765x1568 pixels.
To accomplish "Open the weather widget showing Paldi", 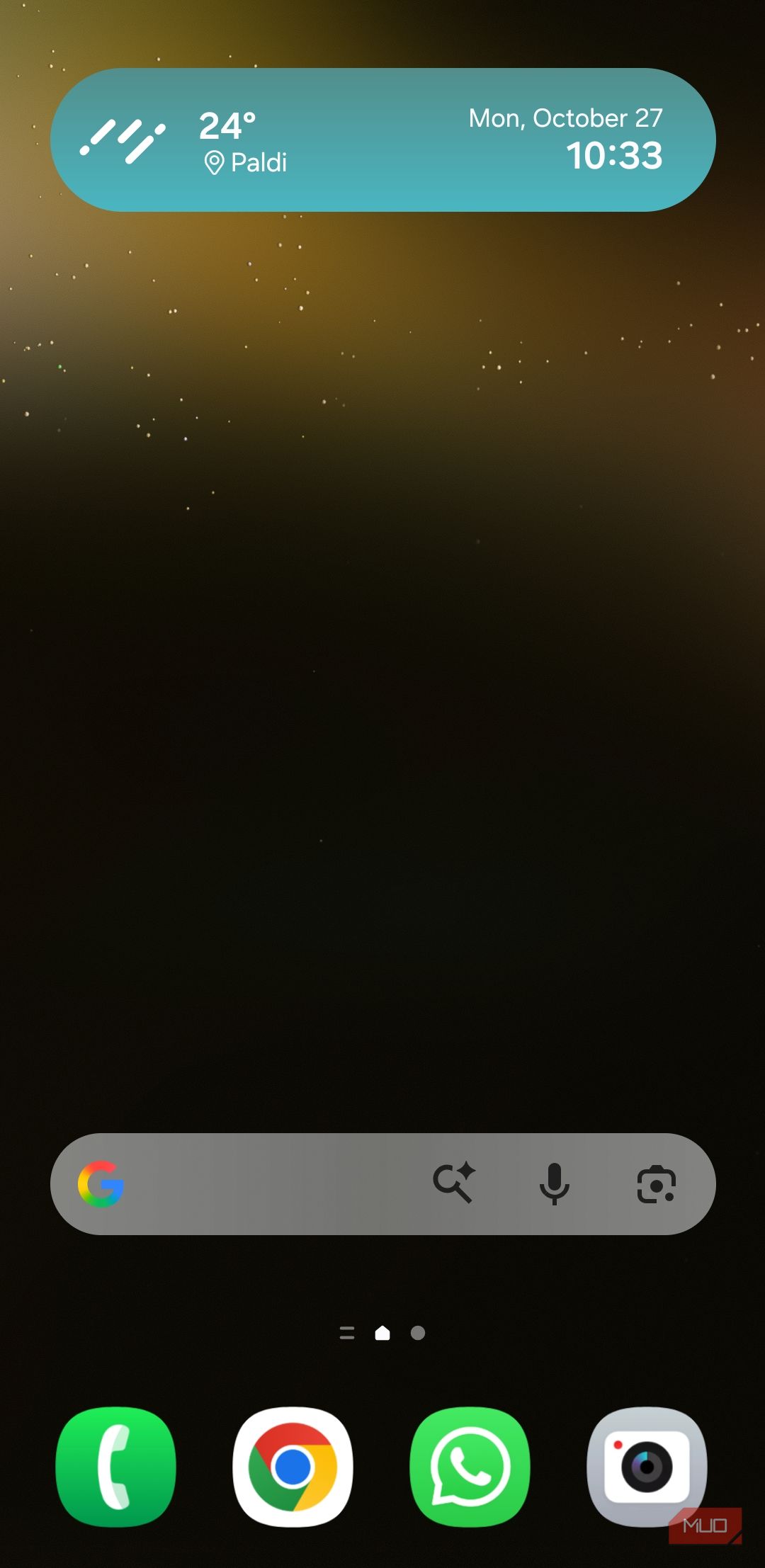I will [382, 140].
